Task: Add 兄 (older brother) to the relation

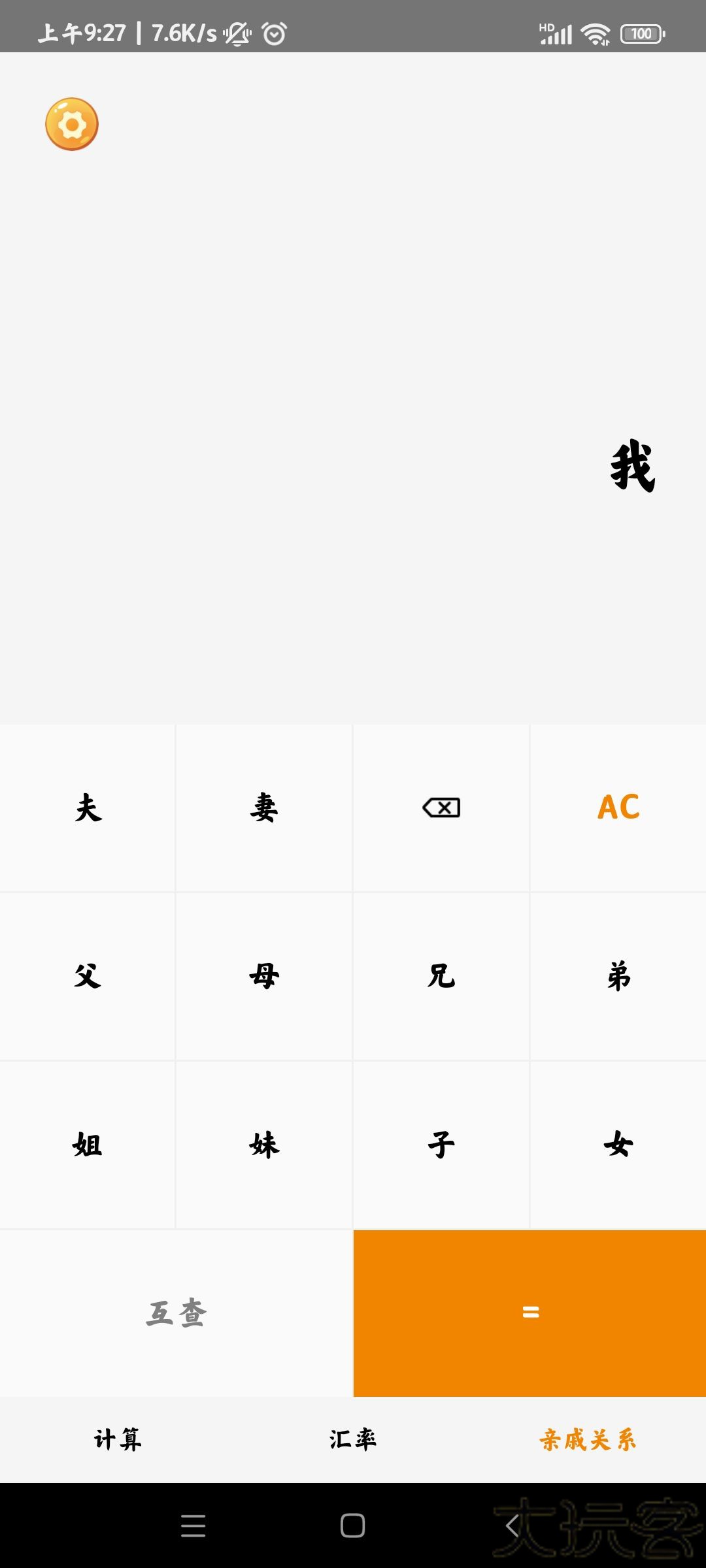Action: 441,976
